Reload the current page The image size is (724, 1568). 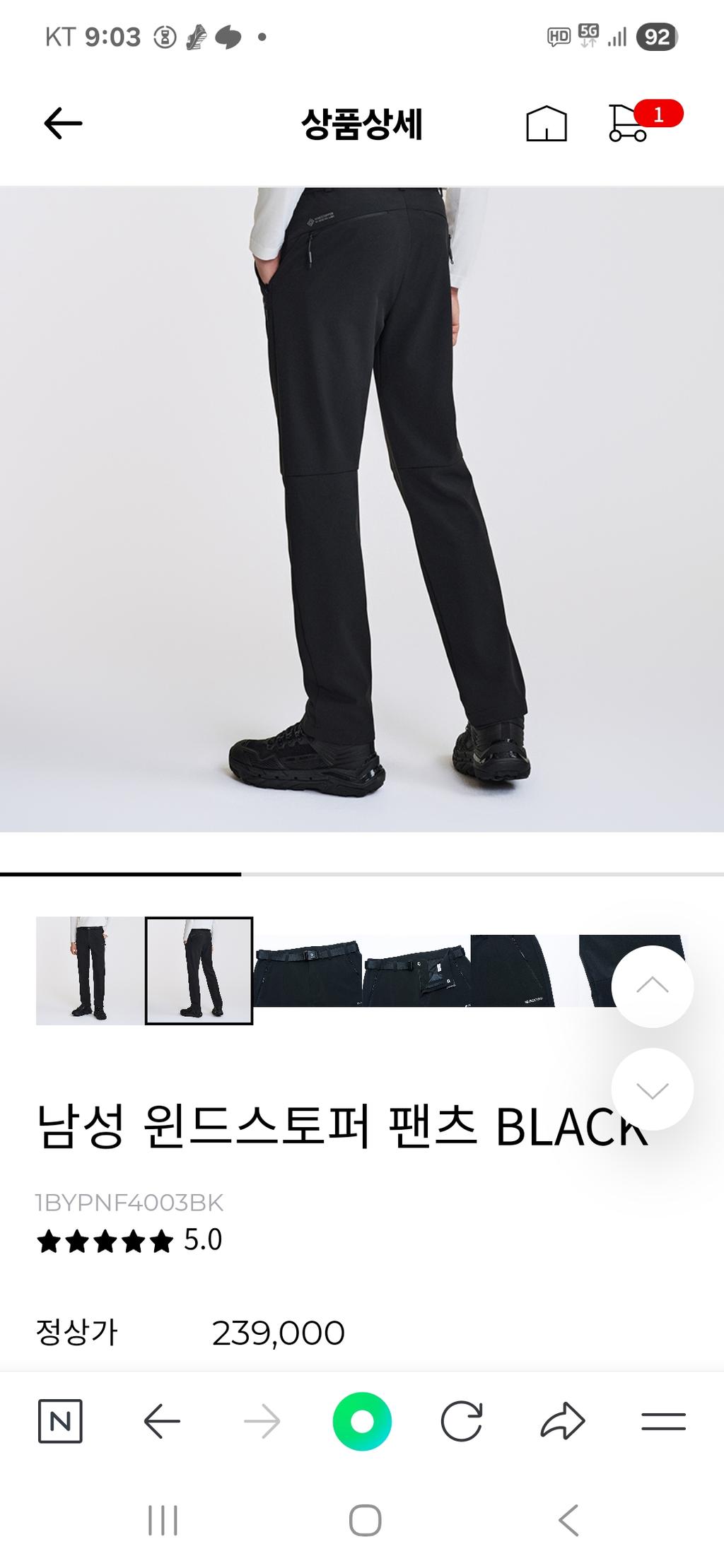(462, 1421)
